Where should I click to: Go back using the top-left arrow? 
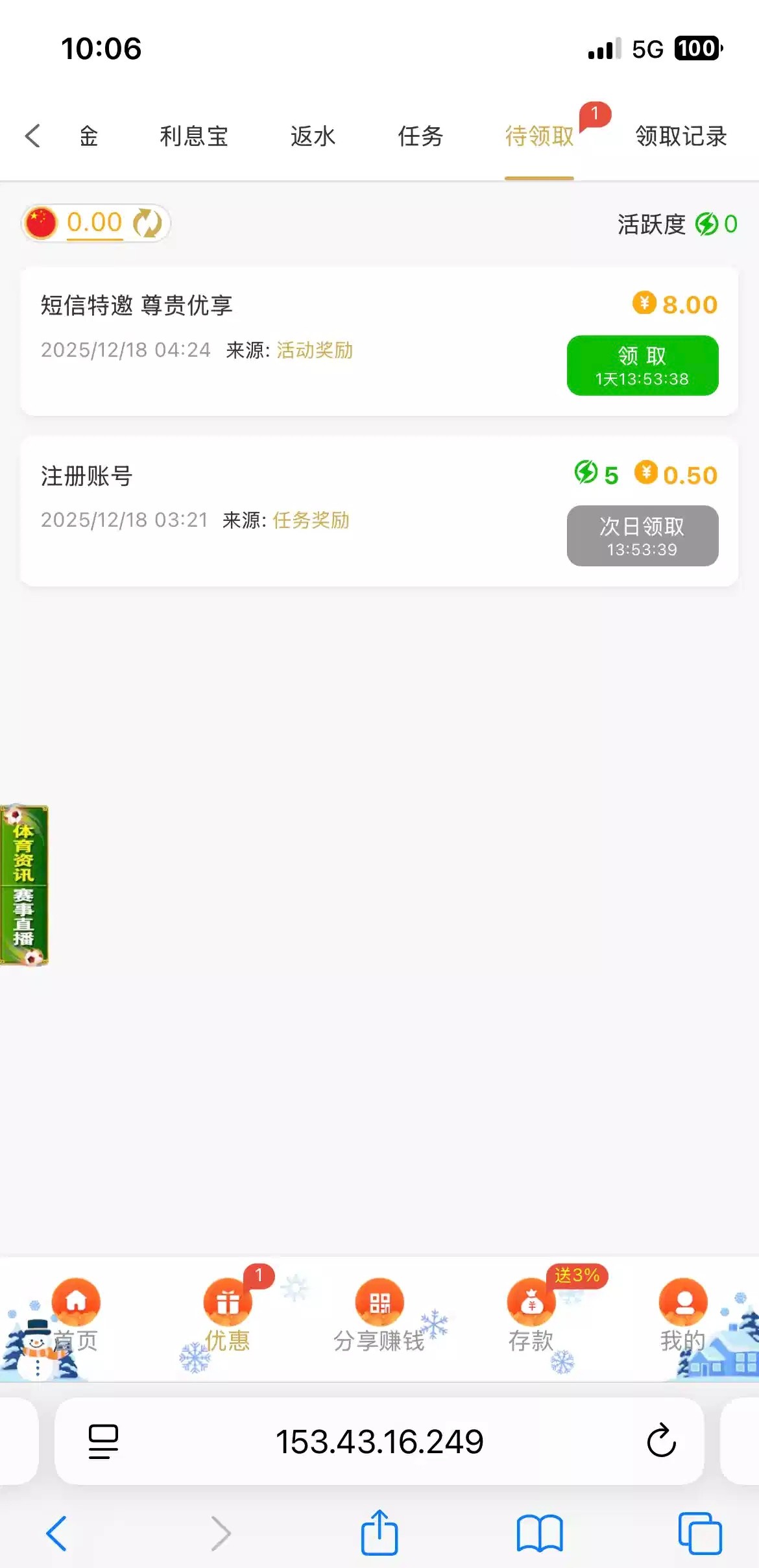33,136
